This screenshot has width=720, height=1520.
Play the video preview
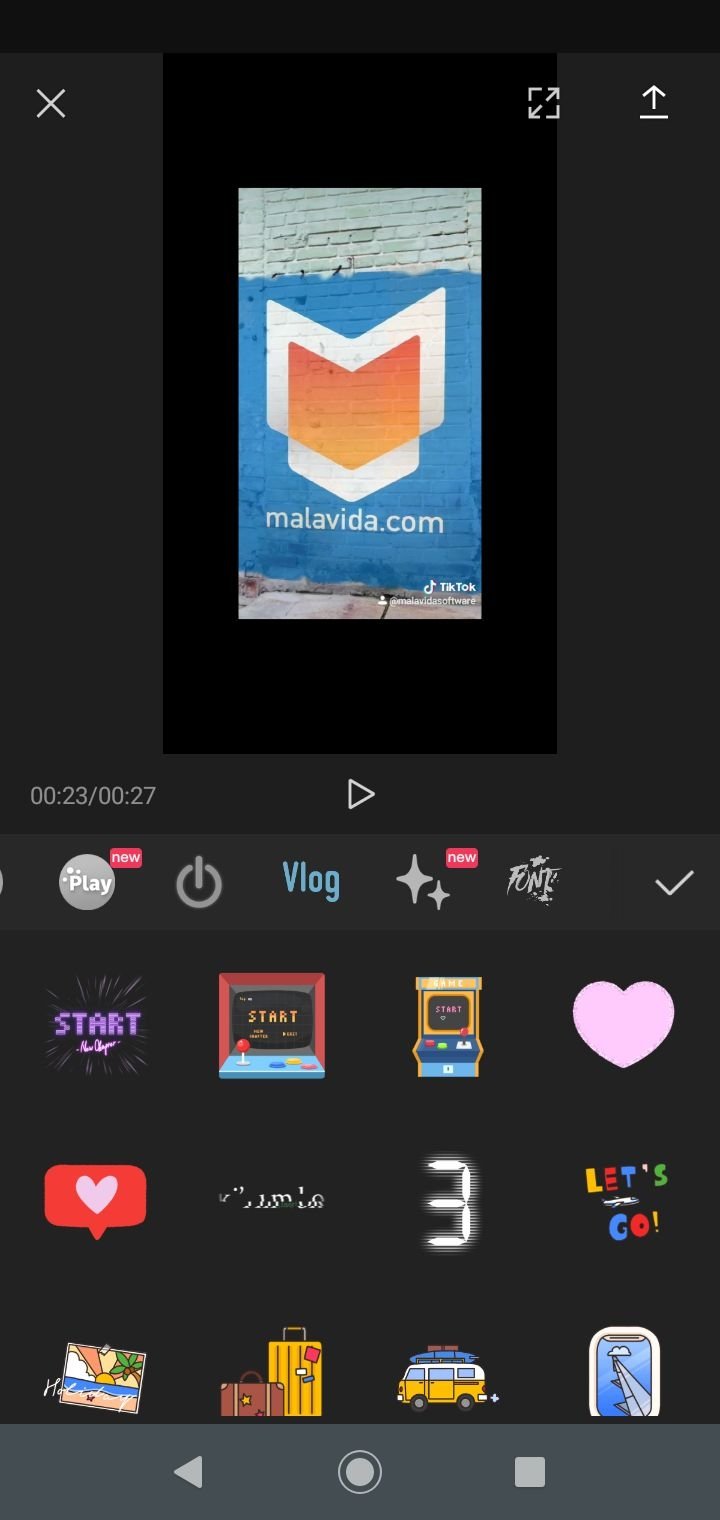pyautogui.click(x=360, y=795)
